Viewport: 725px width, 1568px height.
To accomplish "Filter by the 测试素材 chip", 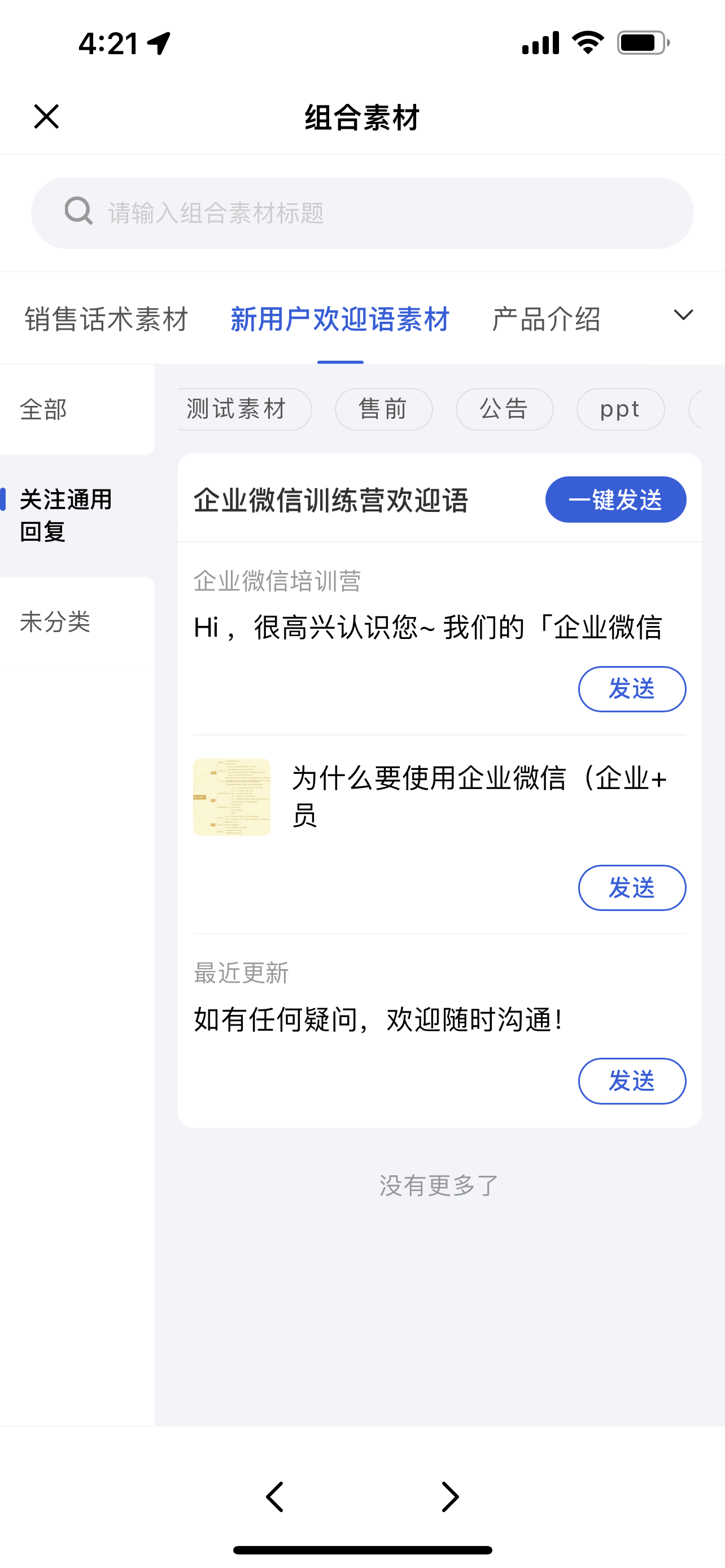I will (x=243, y=409).
